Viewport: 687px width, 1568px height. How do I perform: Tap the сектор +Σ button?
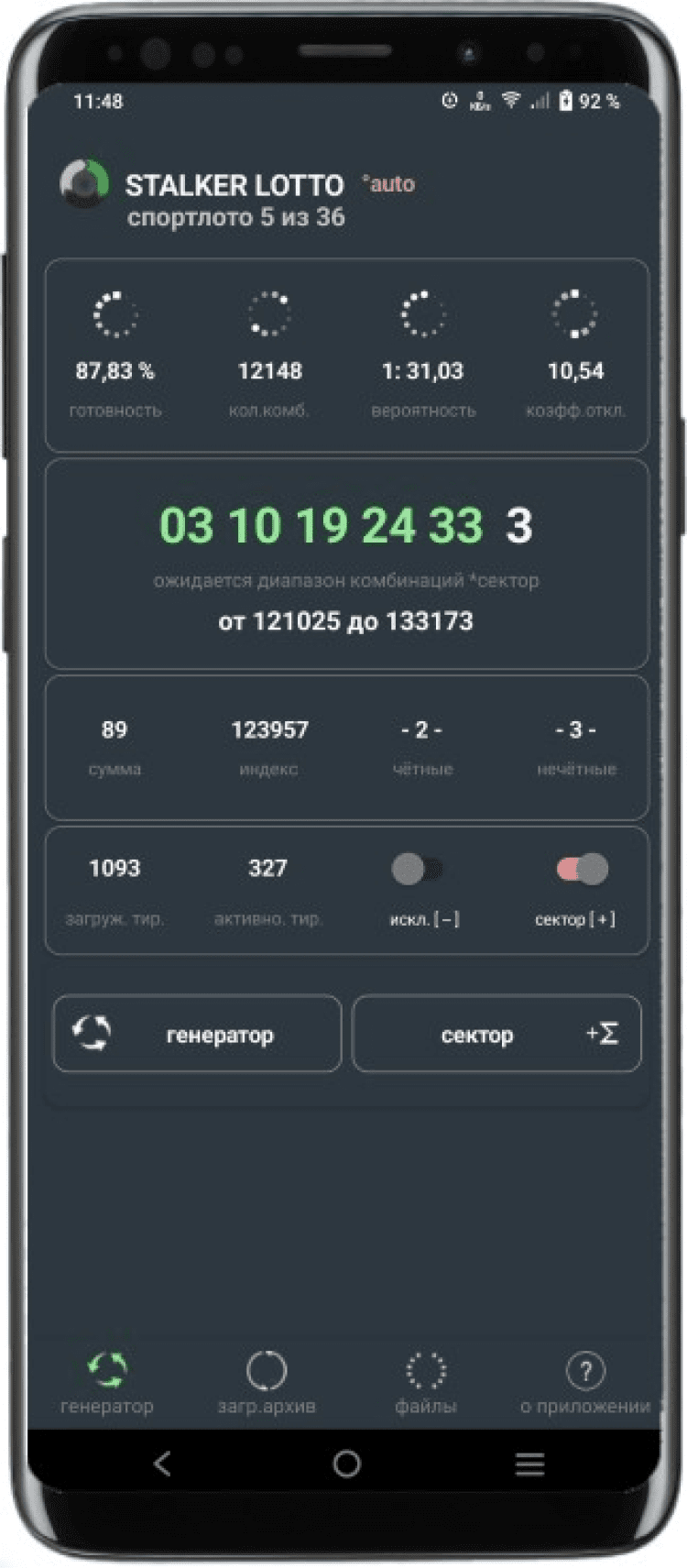pyautogui.click(x=496, y=1034)
